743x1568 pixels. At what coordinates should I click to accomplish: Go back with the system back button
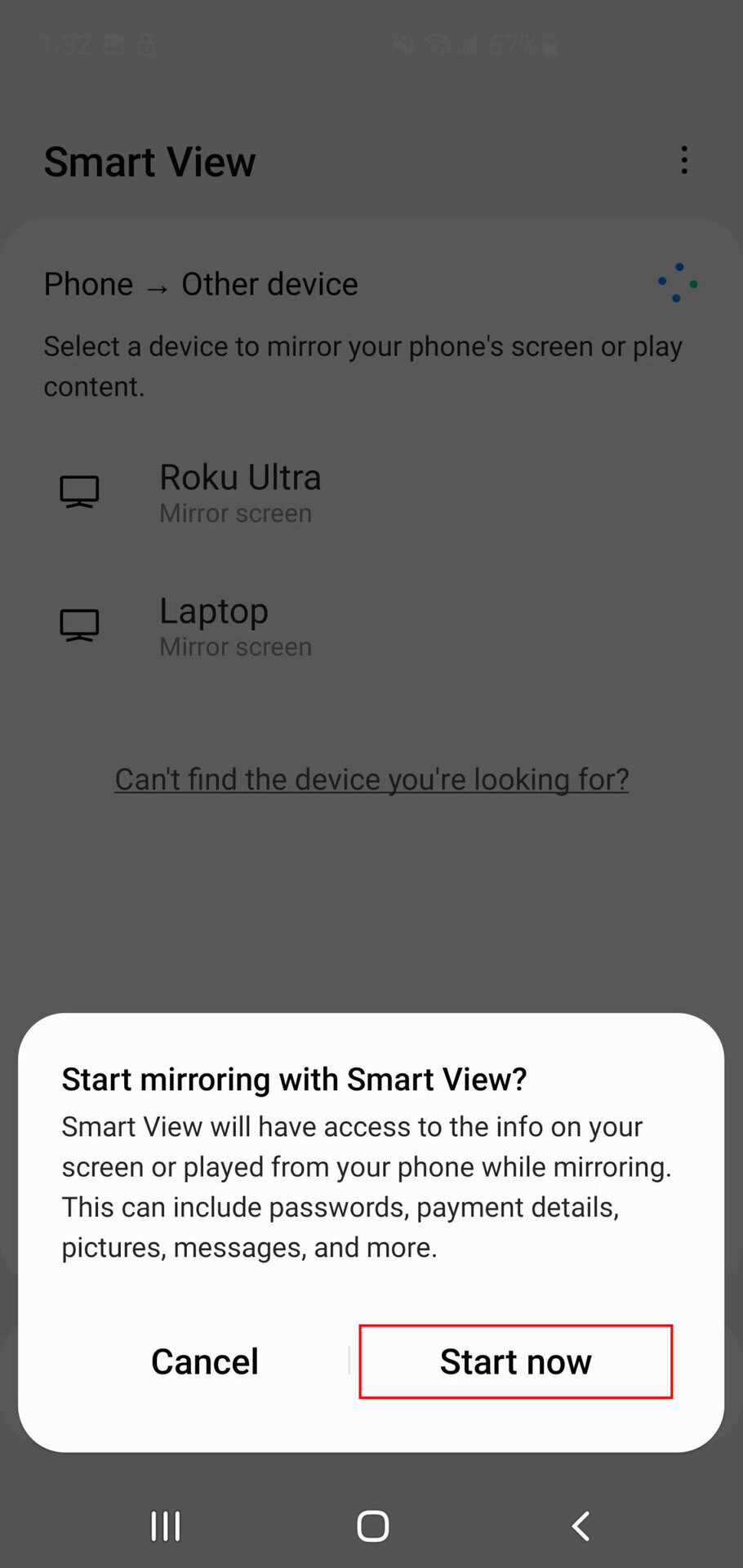[581, 1526]
